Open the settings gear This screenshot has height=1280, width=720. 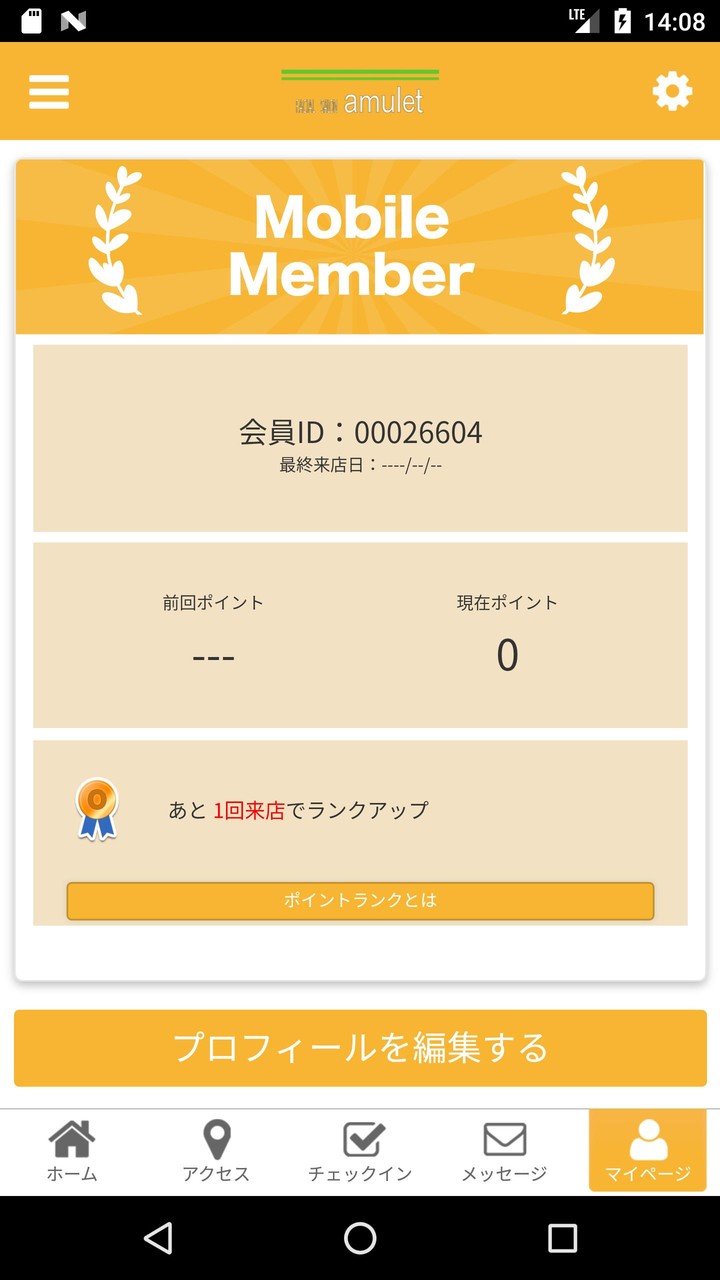672,91
